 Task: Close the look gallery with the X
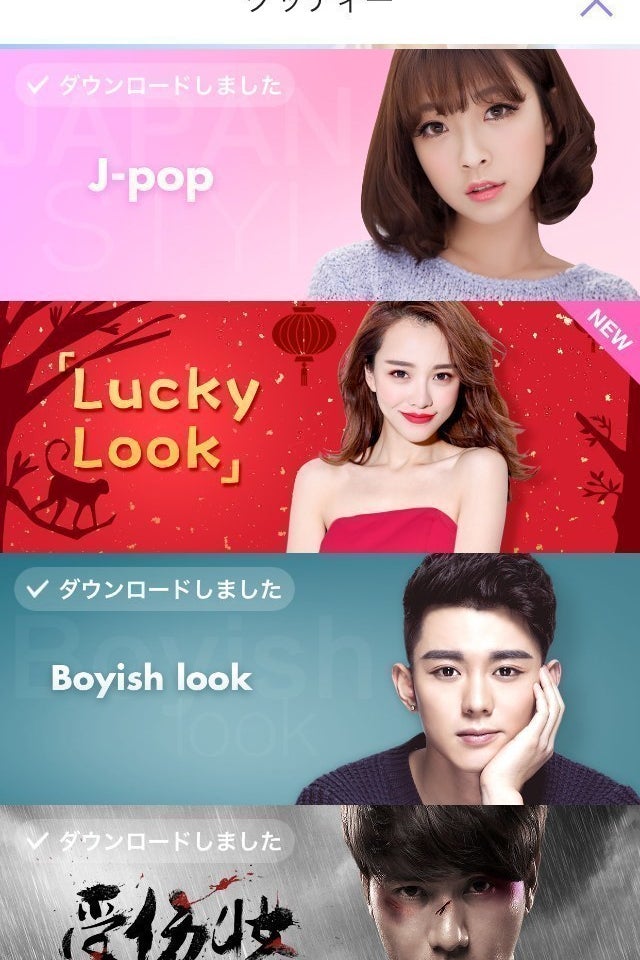tap(596, 6)
